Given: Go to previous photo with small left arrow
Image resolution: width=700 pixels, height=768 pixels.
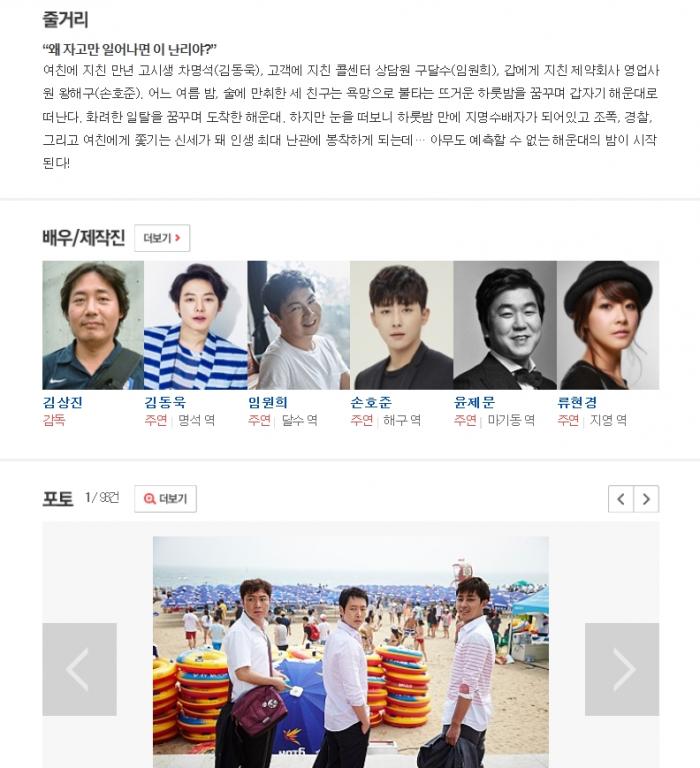Looking at the screenshot, I should coord(621,498).
